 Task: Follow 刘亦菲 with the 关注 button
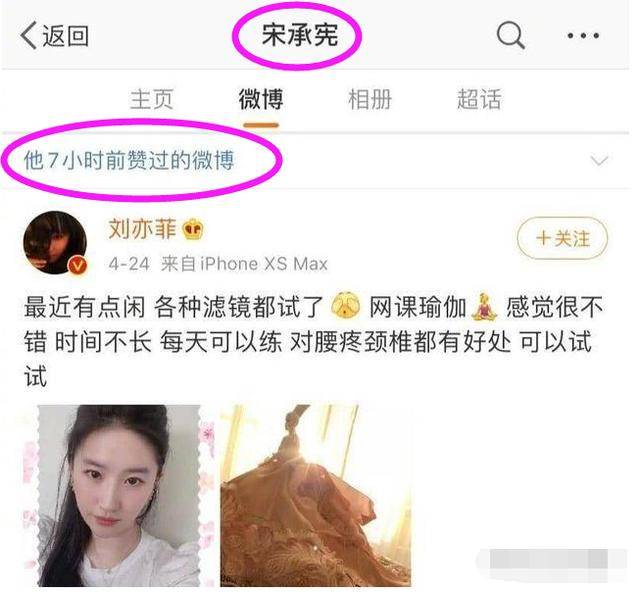click(x=562, y=239)
